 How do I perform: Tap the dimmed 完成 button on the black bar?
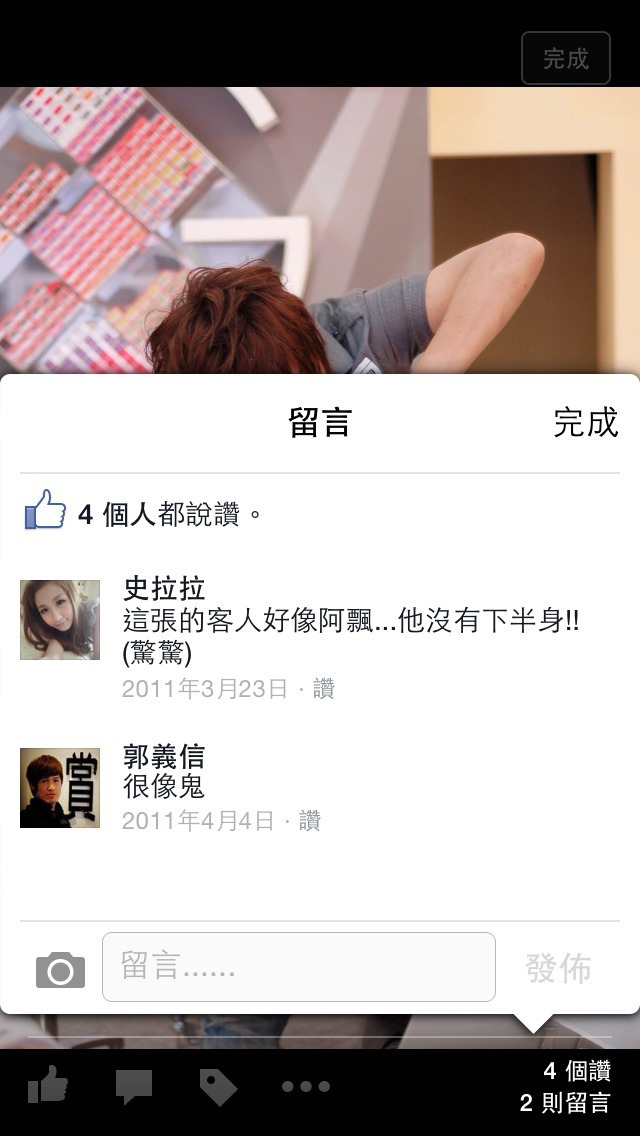click(566, 58)
